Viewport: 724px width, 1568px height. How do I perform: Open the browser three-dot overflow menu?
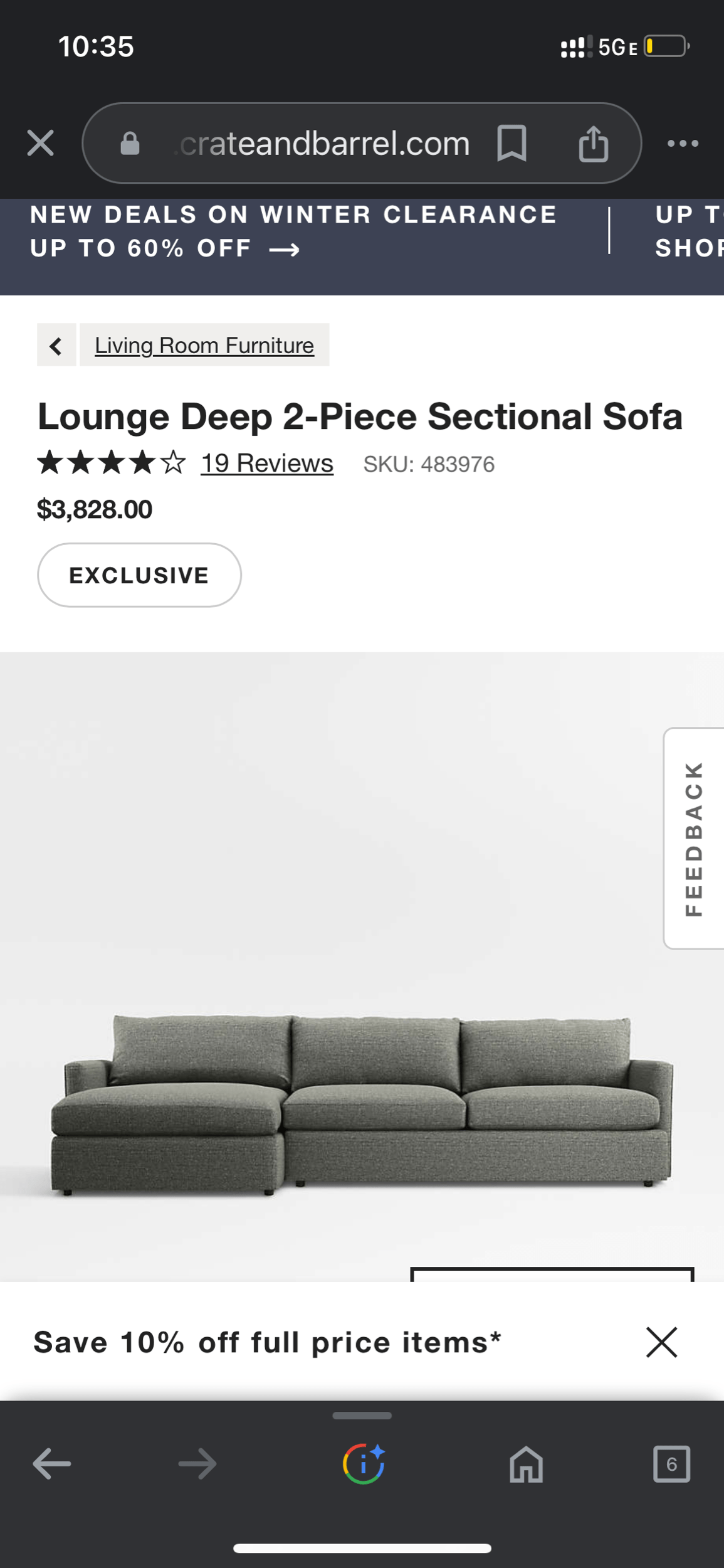(682, 143)
